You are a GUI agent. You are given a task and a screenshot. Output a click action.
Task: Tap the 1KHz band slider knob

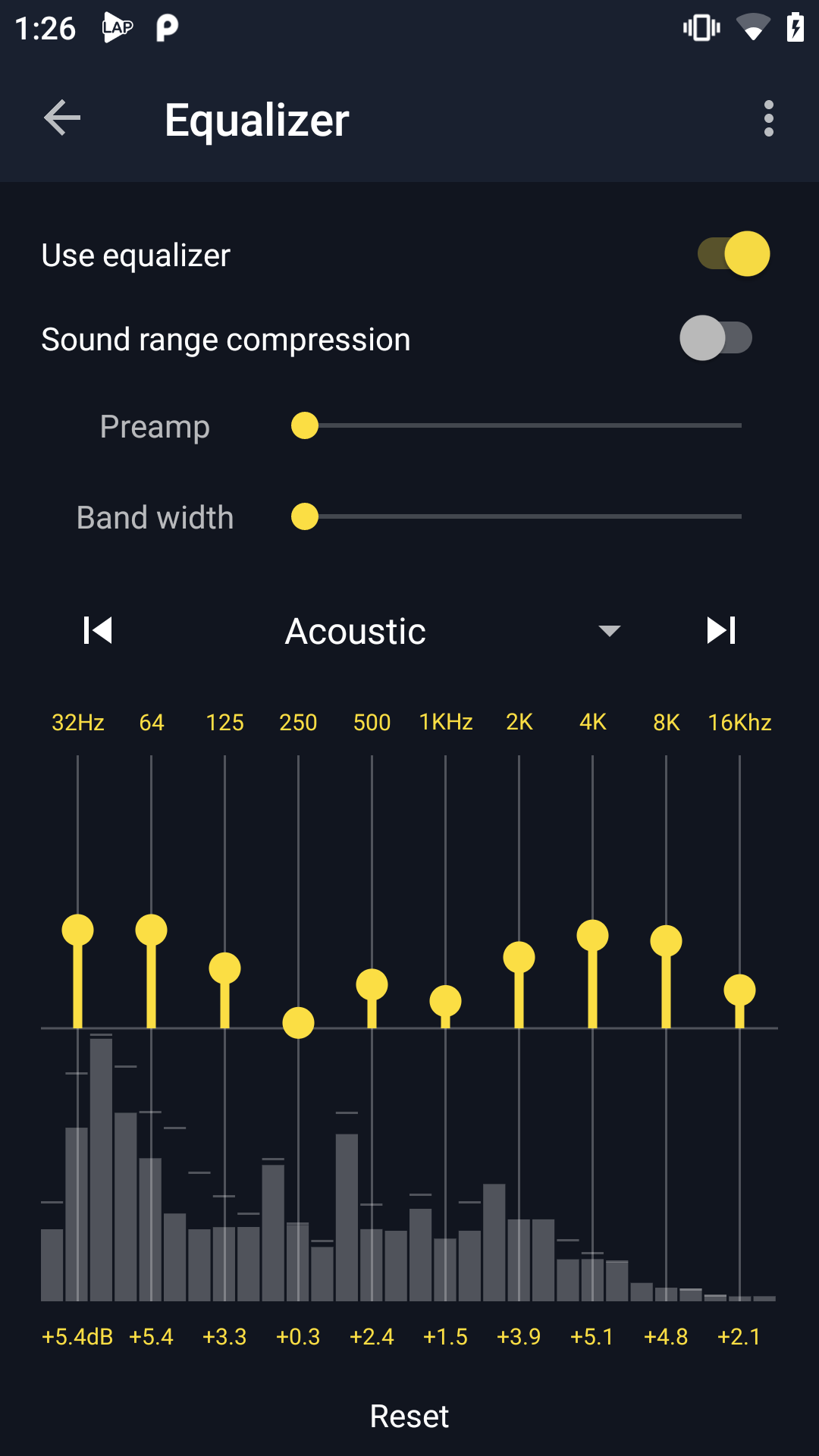(445, 1001)
